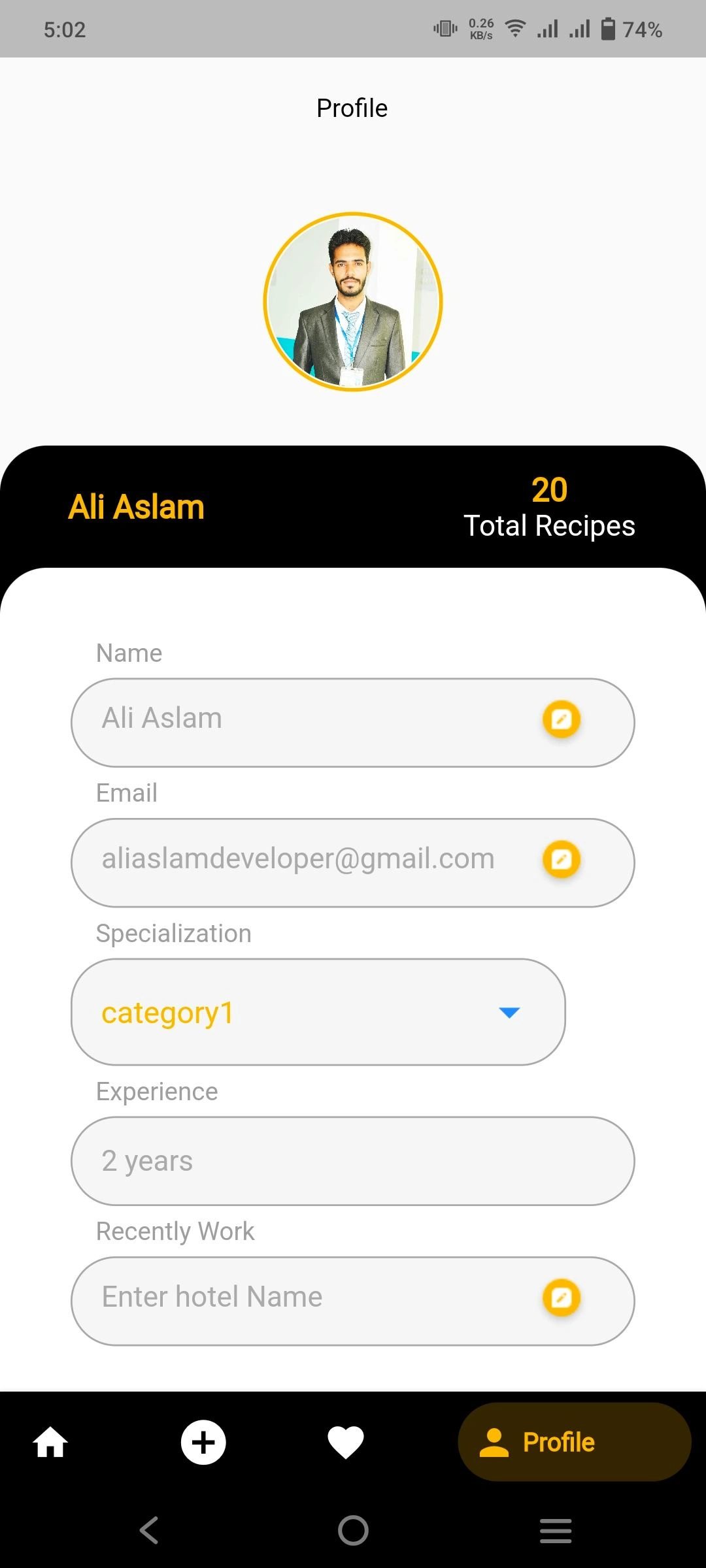Edit the email address via its pencil icon

(562, 860)
